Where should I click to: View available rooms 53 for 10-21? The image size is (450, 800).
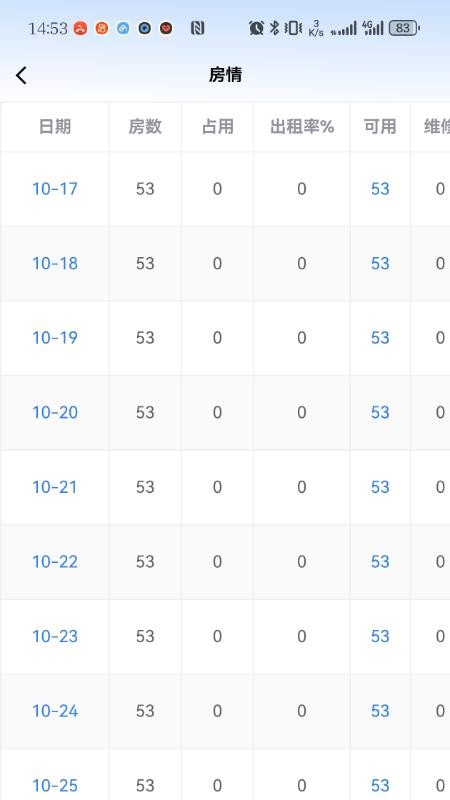coord(380,487)
